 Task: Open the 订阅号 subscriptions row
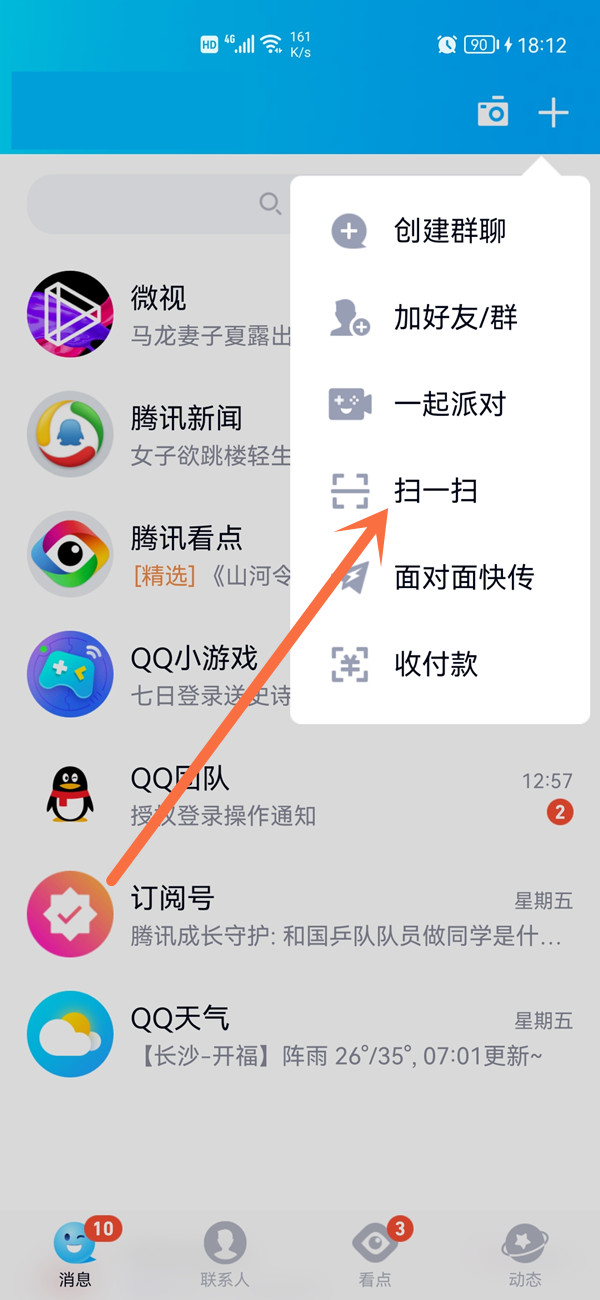coord(300,916)
